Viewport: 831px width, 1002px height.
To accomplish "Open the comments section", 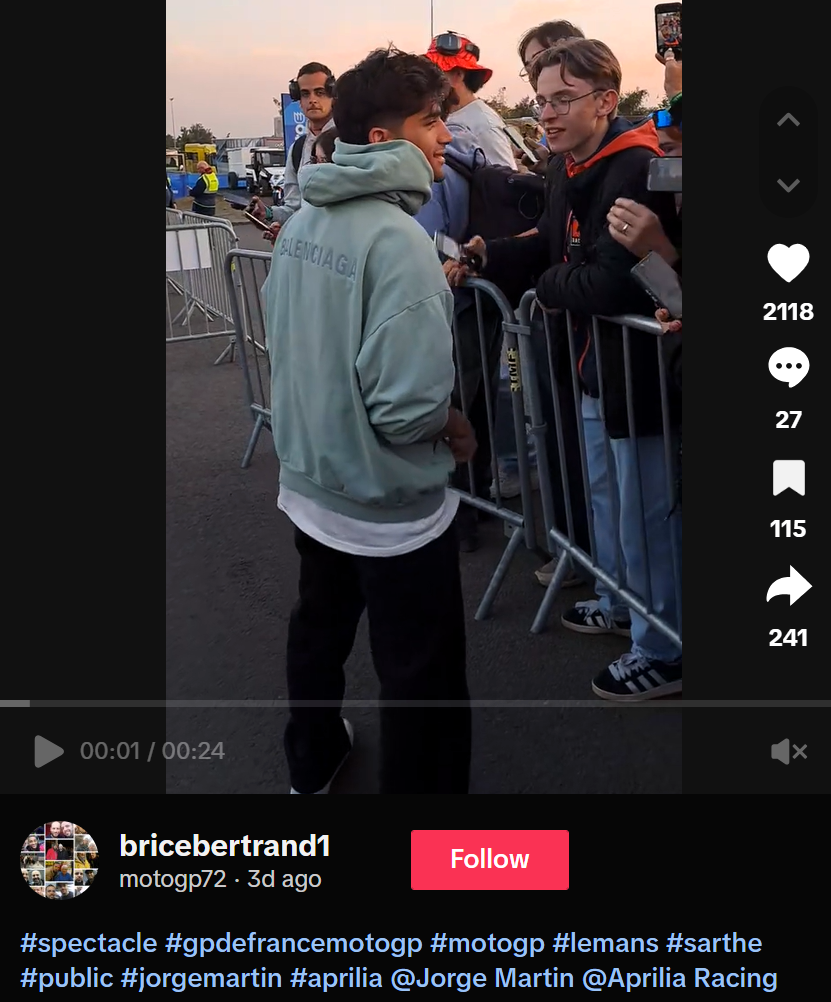I will pos(788,369).
